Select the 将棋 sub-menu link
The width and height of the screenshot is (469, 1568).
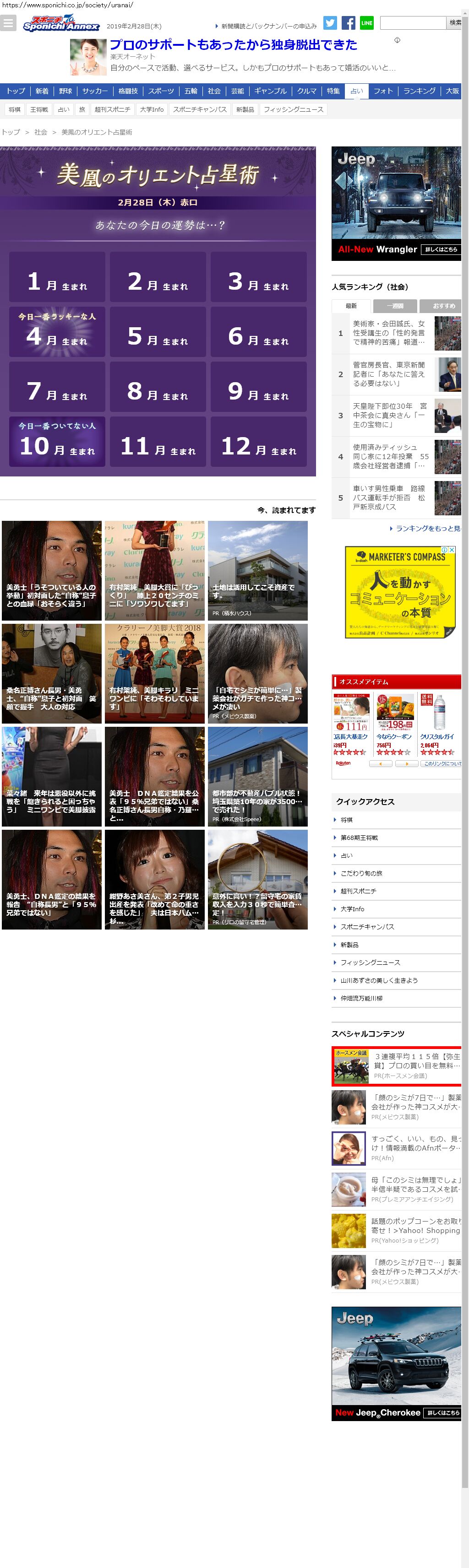click(15, 109)
